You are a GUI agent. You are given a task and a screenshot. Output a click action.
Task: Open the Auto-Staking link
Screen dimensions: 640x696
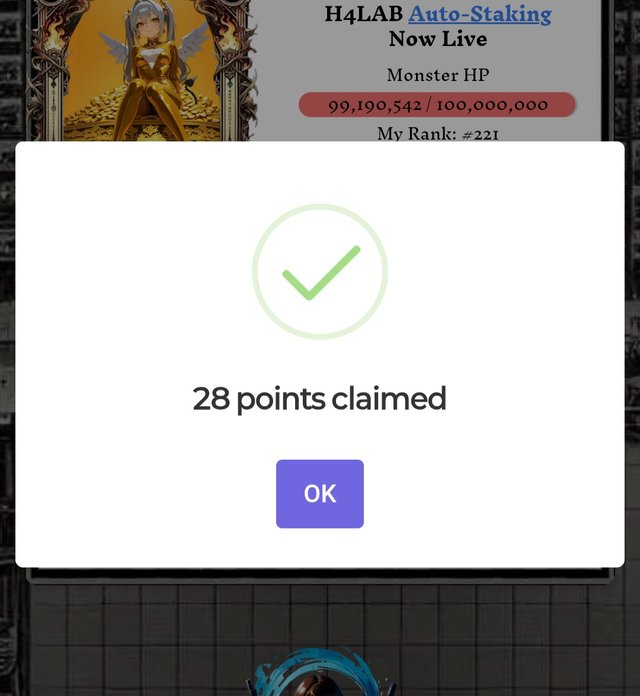click(x=479, y=14)
